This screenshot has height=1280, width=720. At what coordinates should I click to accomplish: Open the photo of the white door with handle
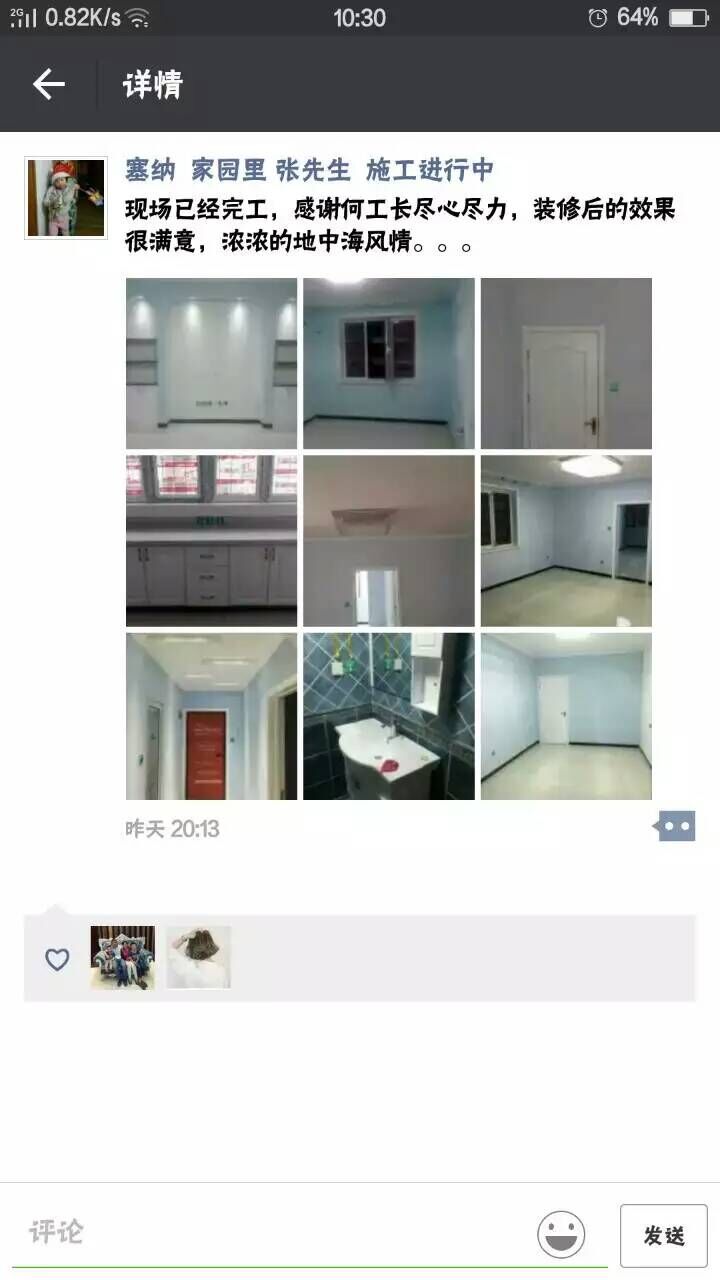click(566, 363)
